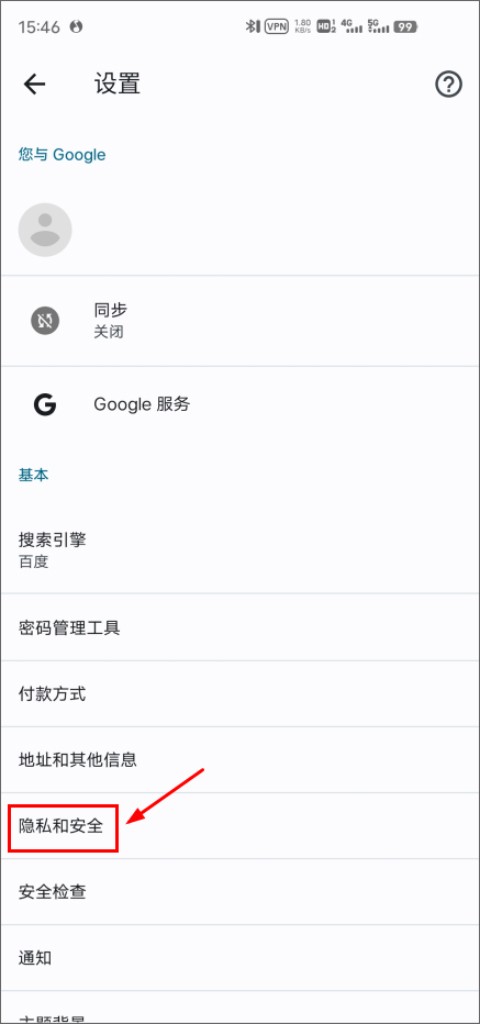Open Google 服务
480x1024 pixels.
[240, 405]
